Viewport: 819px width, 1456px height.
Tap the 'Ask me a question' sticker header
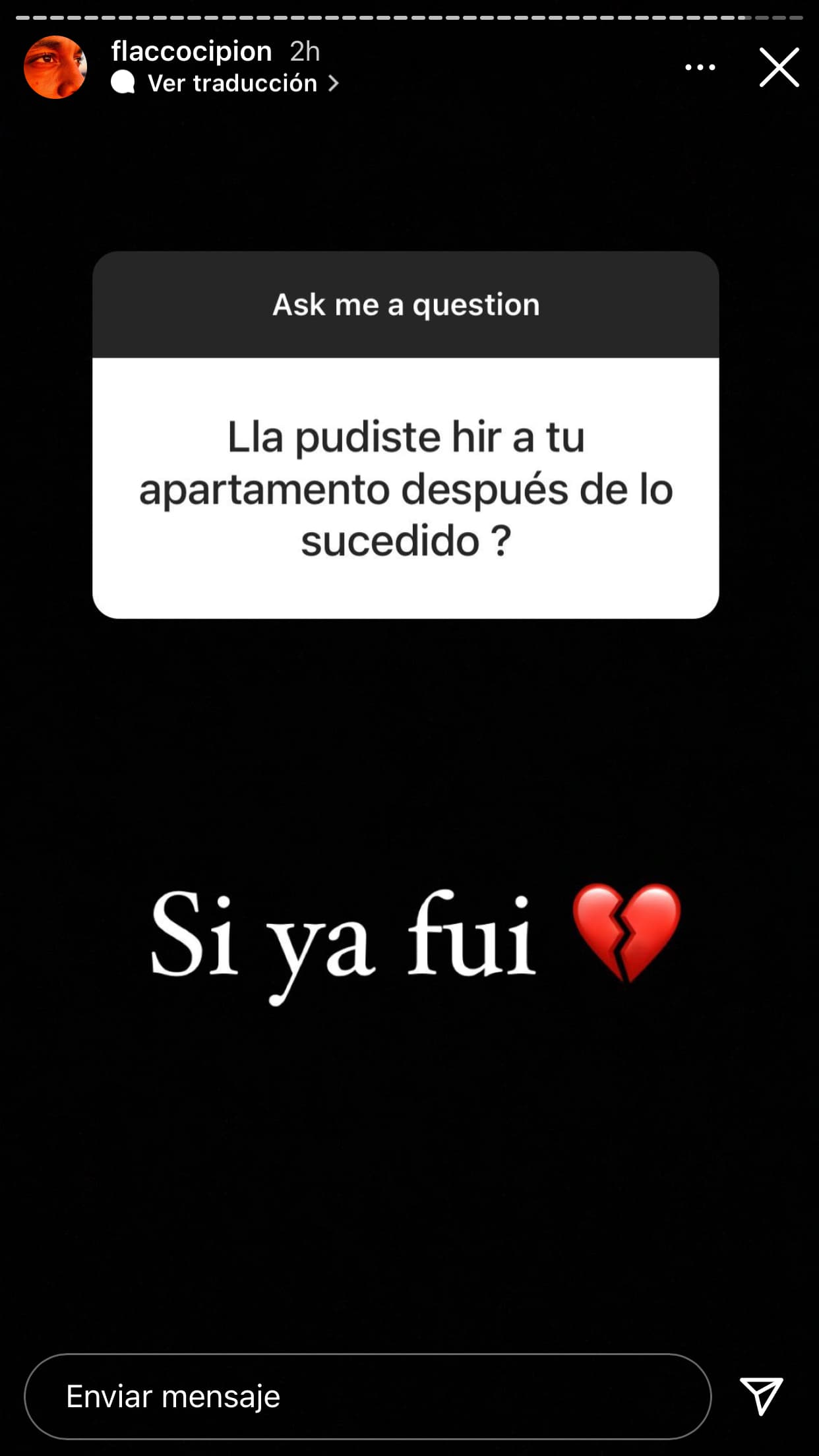[x=405, y=304]
